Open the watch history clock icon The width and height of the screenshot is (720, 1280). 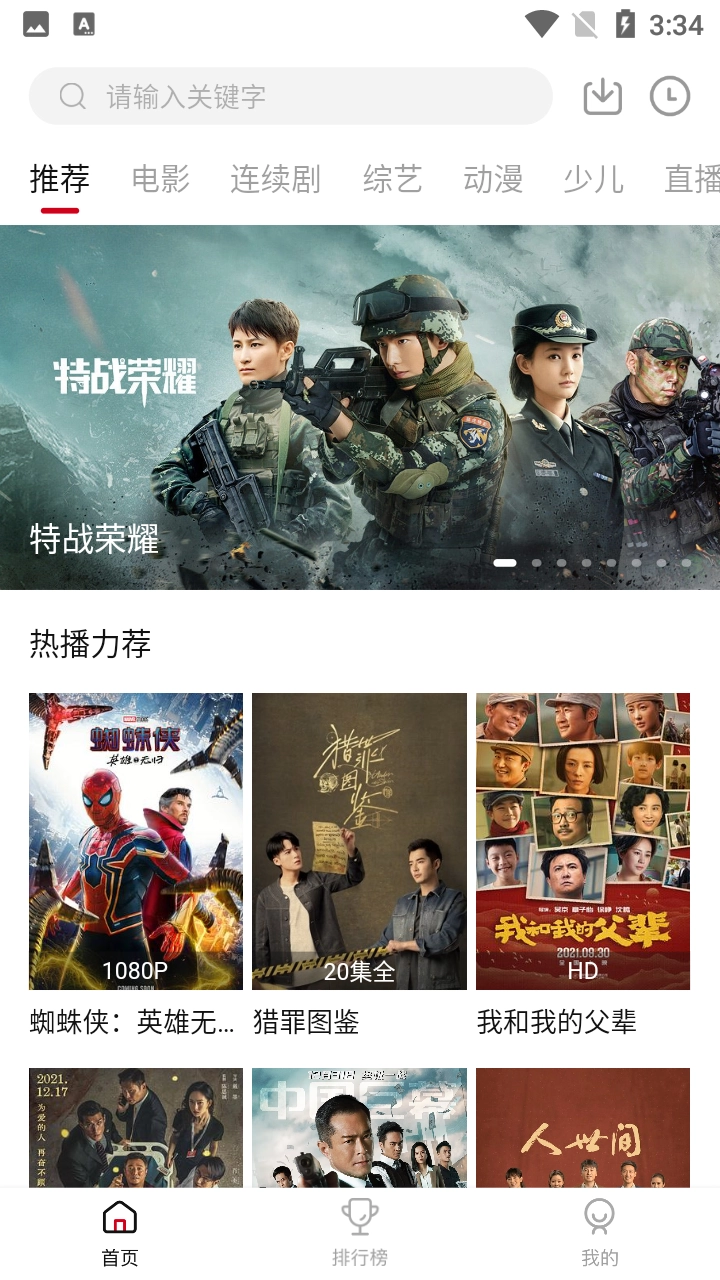[669, 95]
